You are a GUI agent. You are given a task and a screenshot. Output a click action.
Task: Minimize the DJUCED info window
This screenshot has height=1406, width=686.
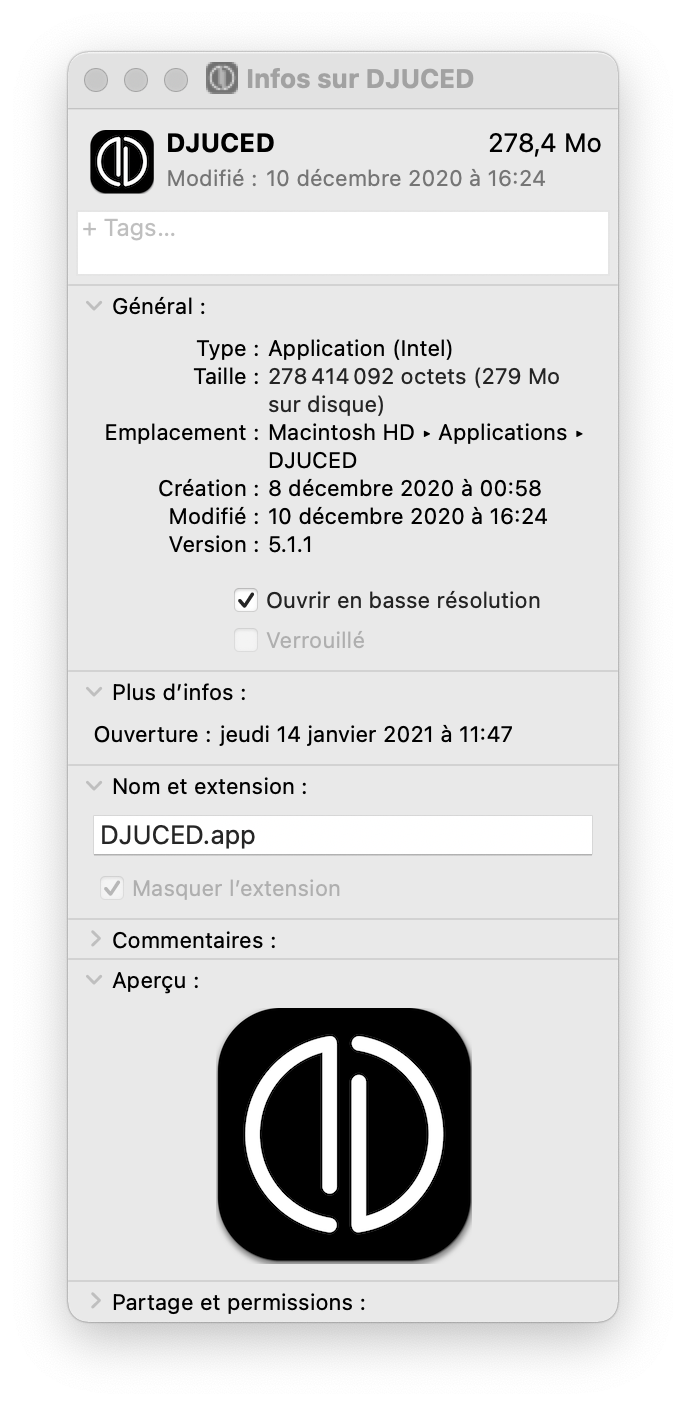pyautogui.click(x=136, y=80)
